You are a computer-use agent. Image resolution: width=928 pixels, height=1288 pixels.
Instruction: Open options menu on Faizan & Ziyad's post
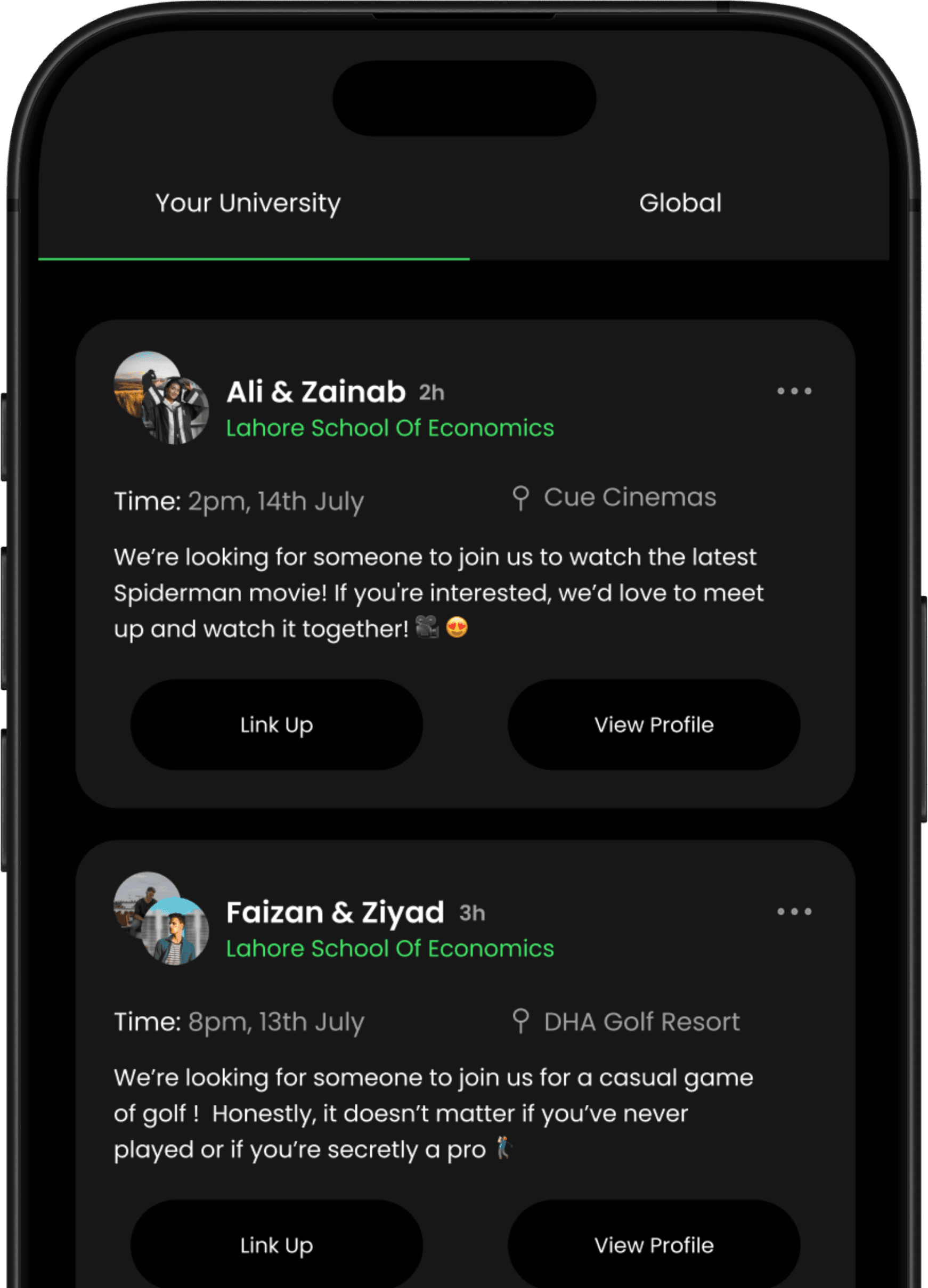[x=794, y=911]
